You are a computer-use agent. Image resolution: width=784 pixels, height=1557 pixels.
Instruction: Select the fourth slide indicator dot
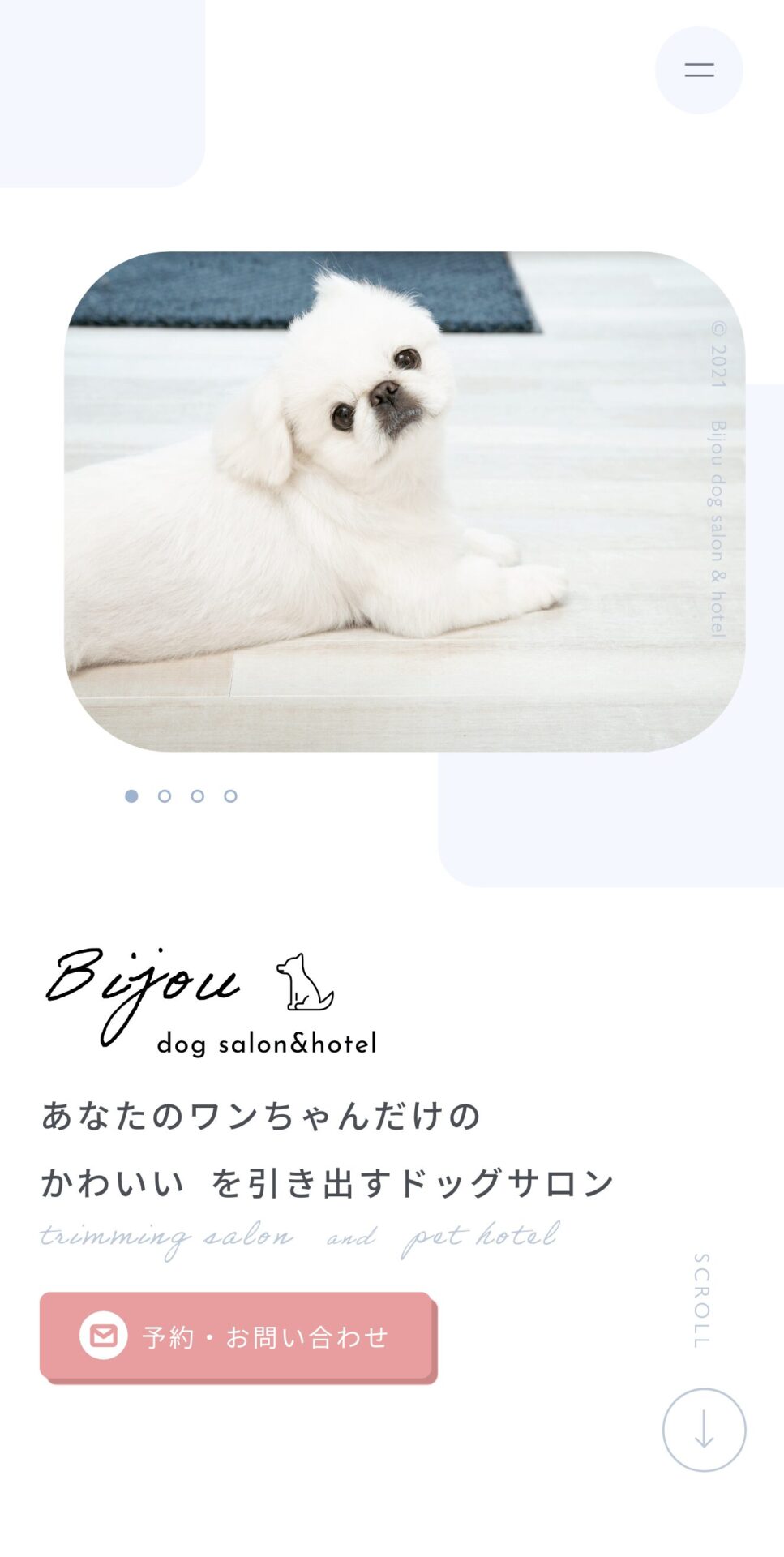231,796
